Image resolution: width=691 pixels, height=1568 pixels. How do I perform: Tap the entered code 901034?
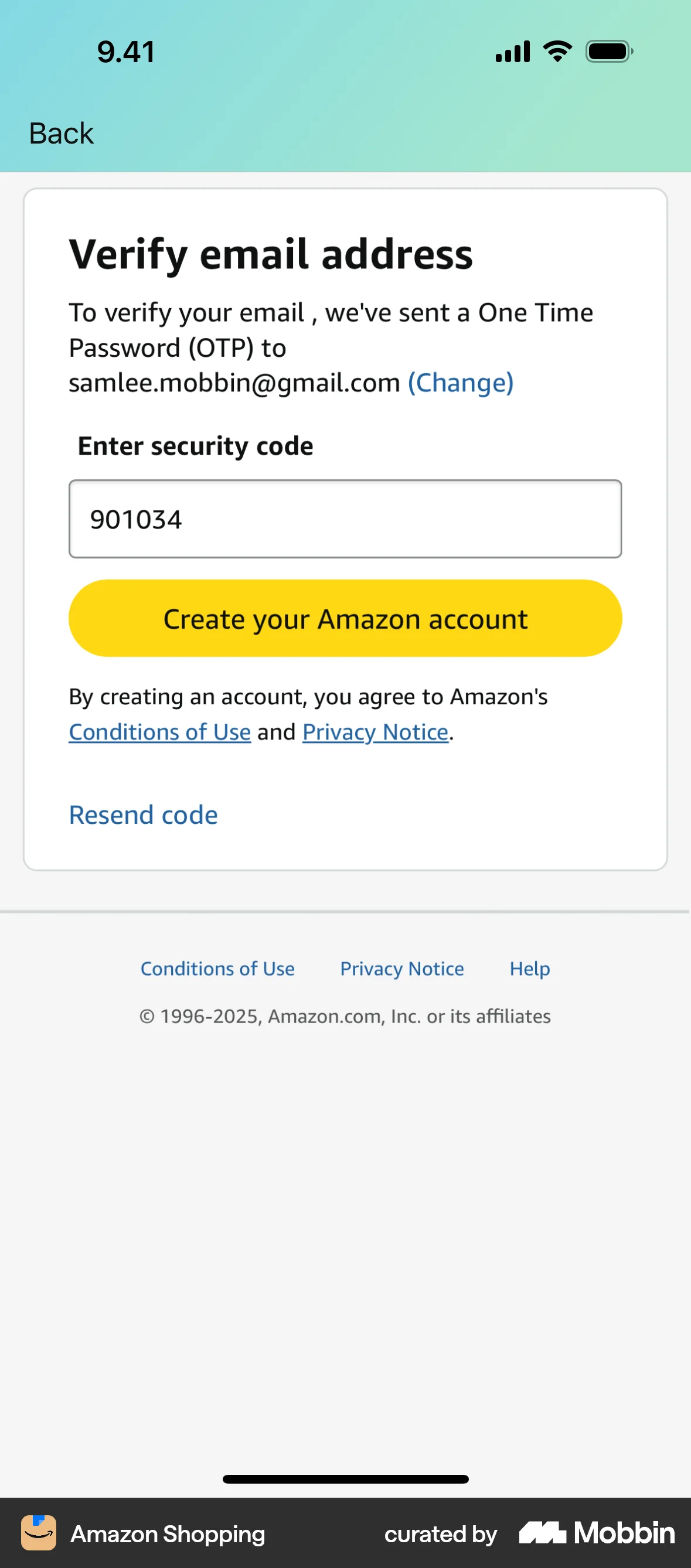[x=138, y=520]
